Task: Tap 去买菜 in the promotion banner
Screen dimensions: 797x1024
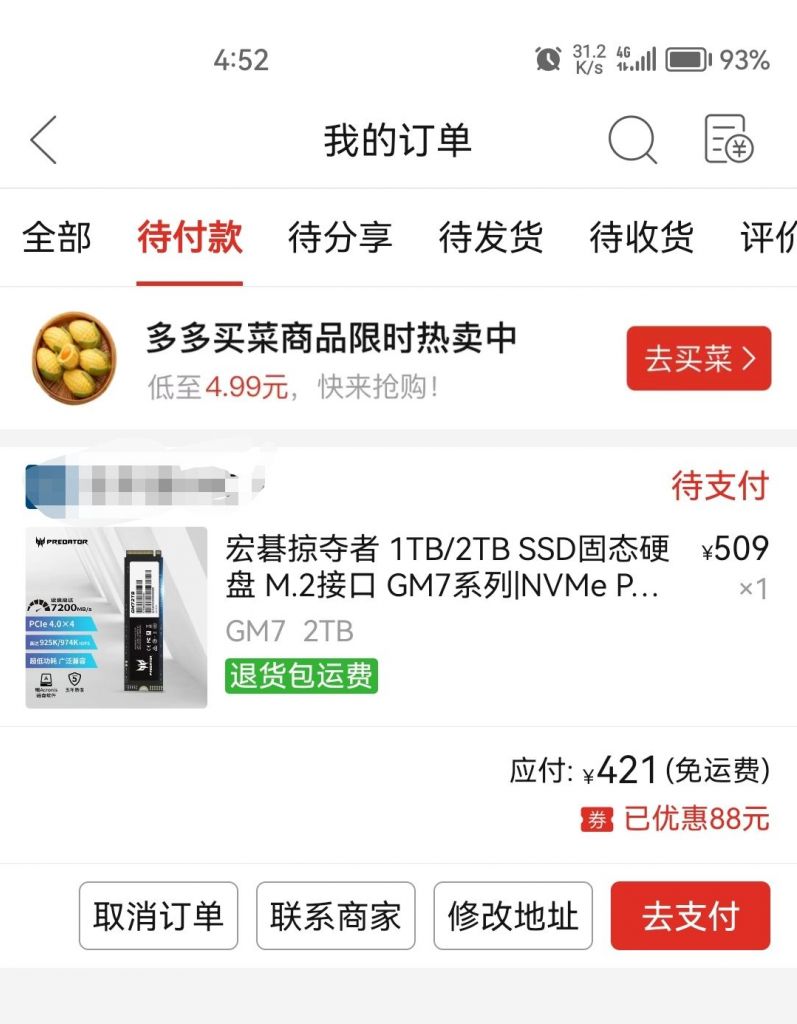Action: [x=697, y=357]
